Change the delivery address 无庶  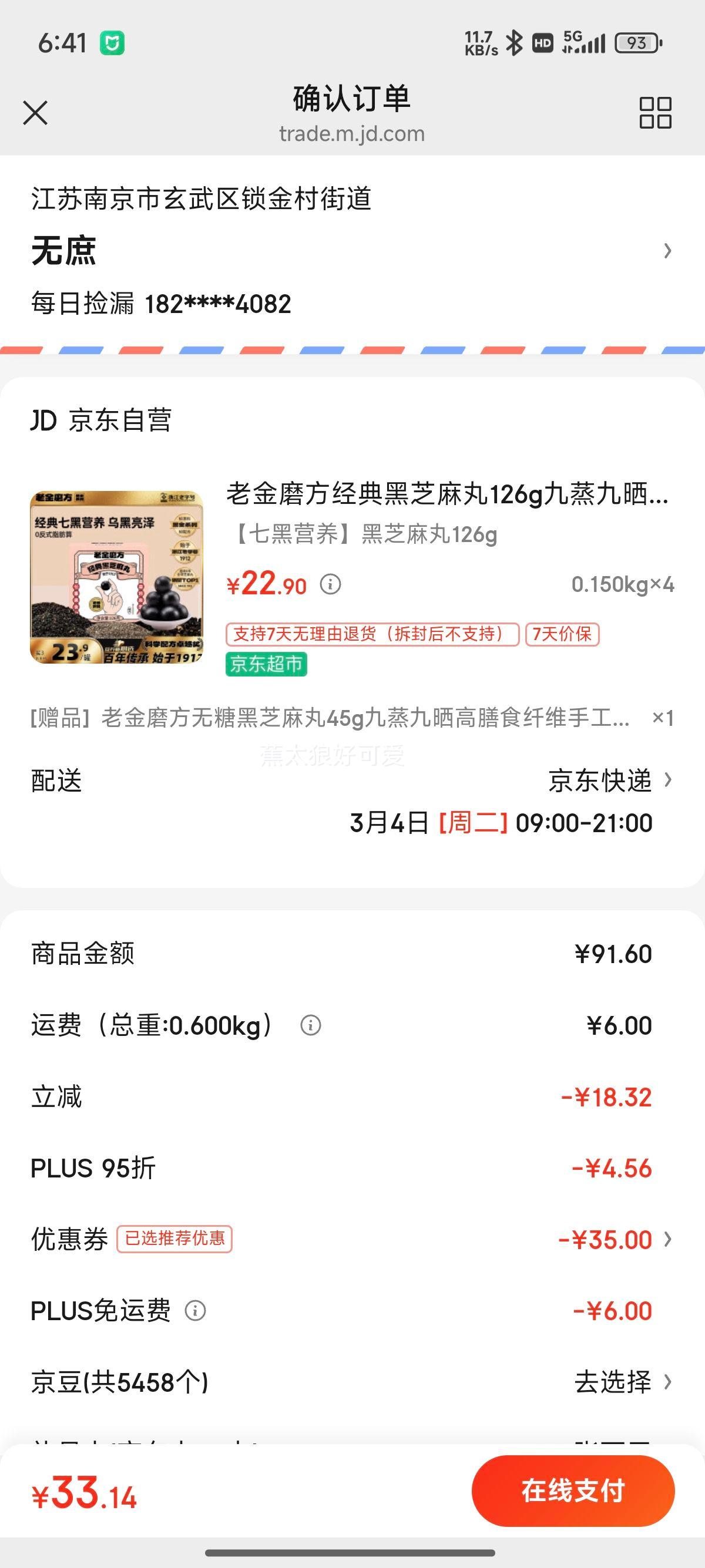pos(352,251)
